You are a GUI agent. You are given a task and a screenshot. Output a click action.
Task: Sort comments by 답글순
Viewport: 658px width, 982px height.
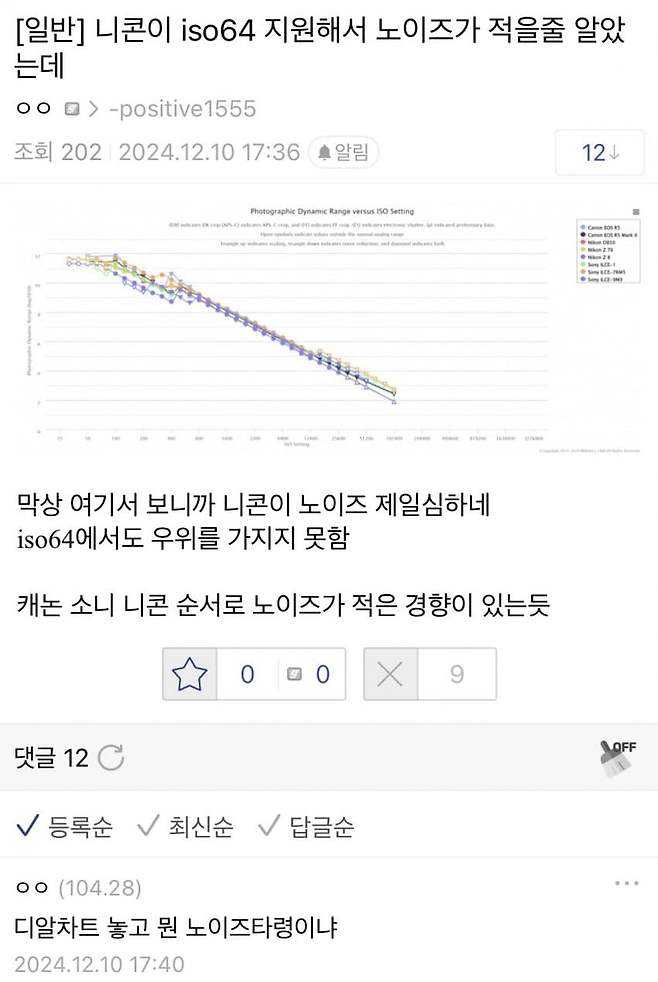tap(306, 826)
